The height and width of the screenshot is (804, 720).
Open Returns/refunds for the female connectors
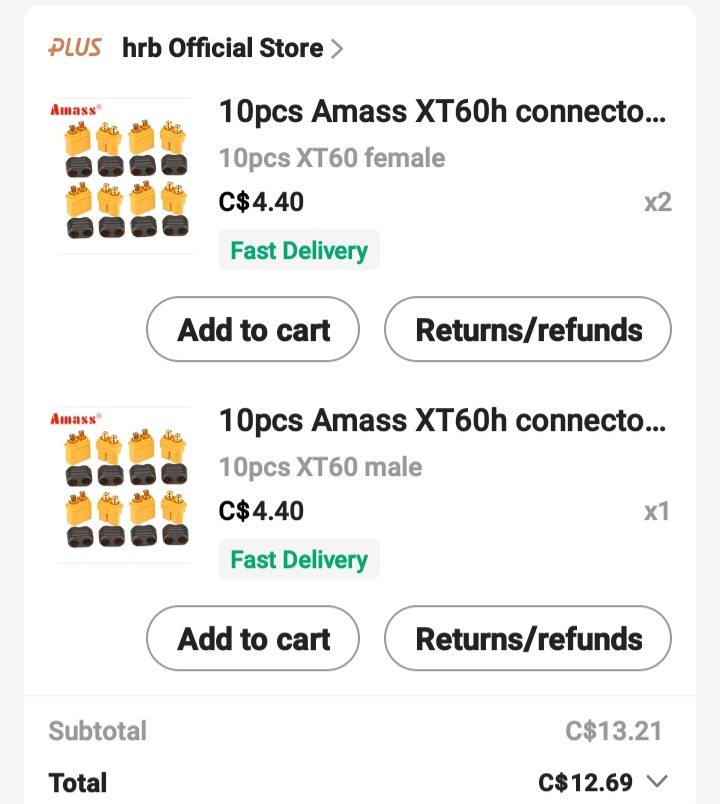click(x=527, y=329)
